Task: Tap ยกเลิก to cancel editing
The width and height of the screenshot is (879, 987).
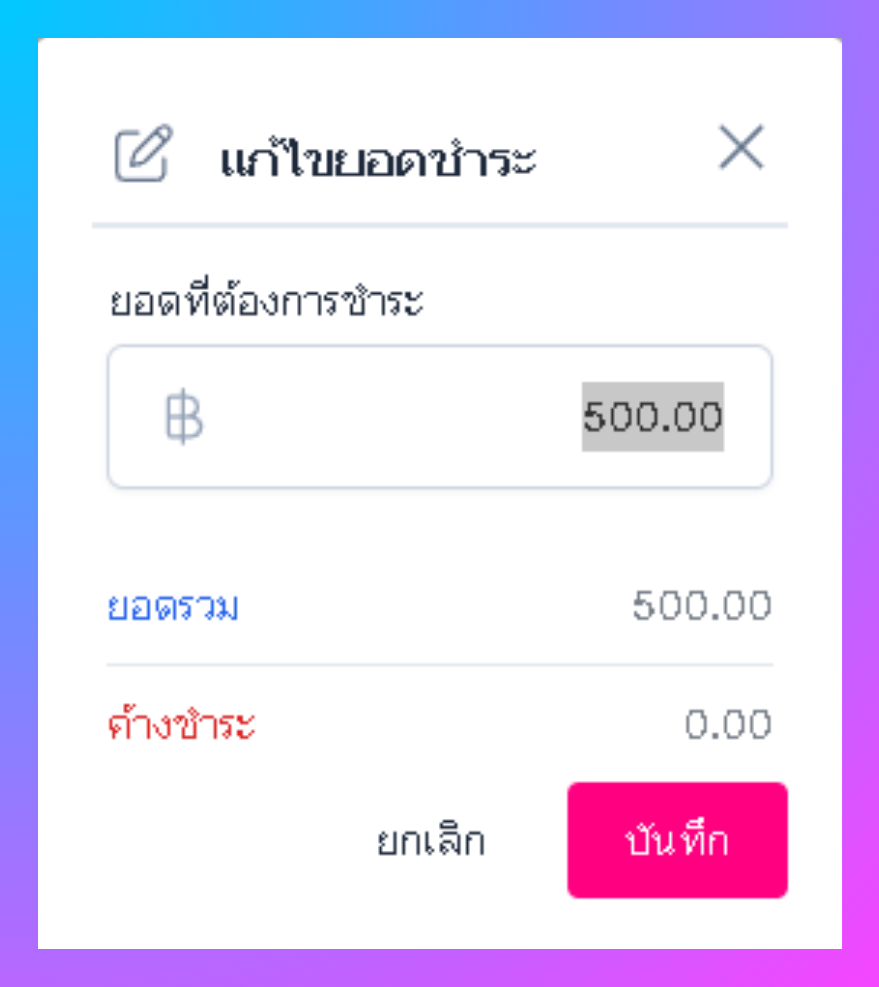Action: [x=430, y=841]
